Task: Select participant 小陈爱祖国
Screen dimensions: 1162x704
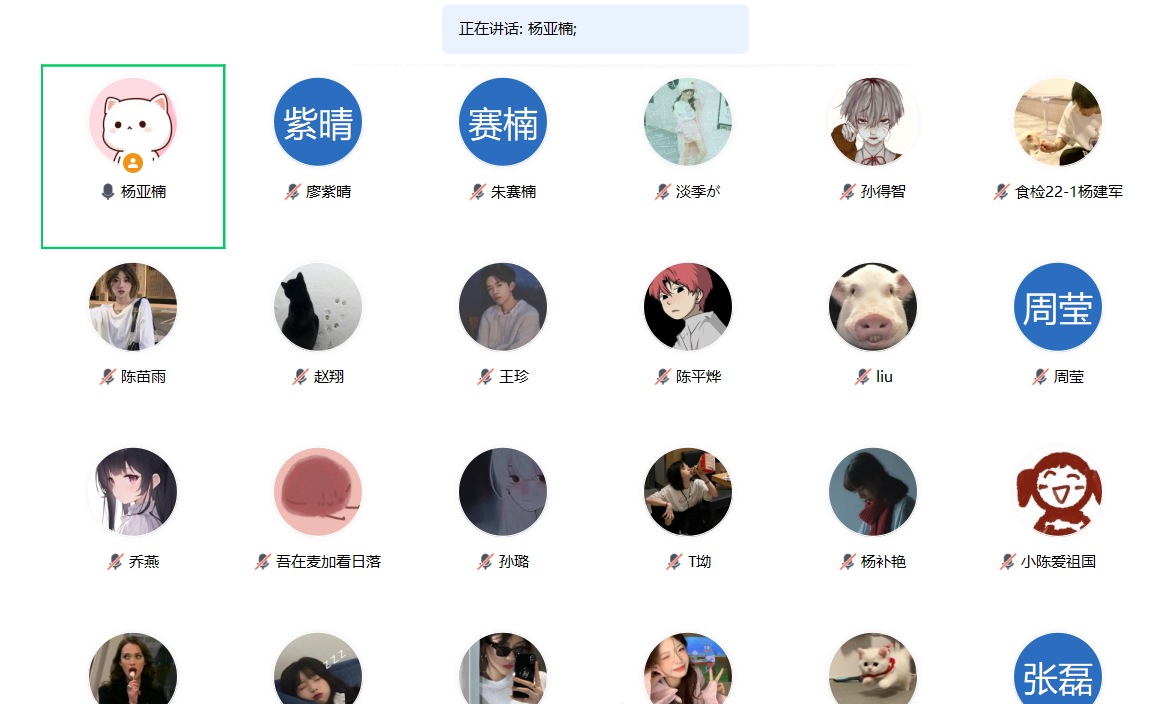Action: [x=1058, y=492]
